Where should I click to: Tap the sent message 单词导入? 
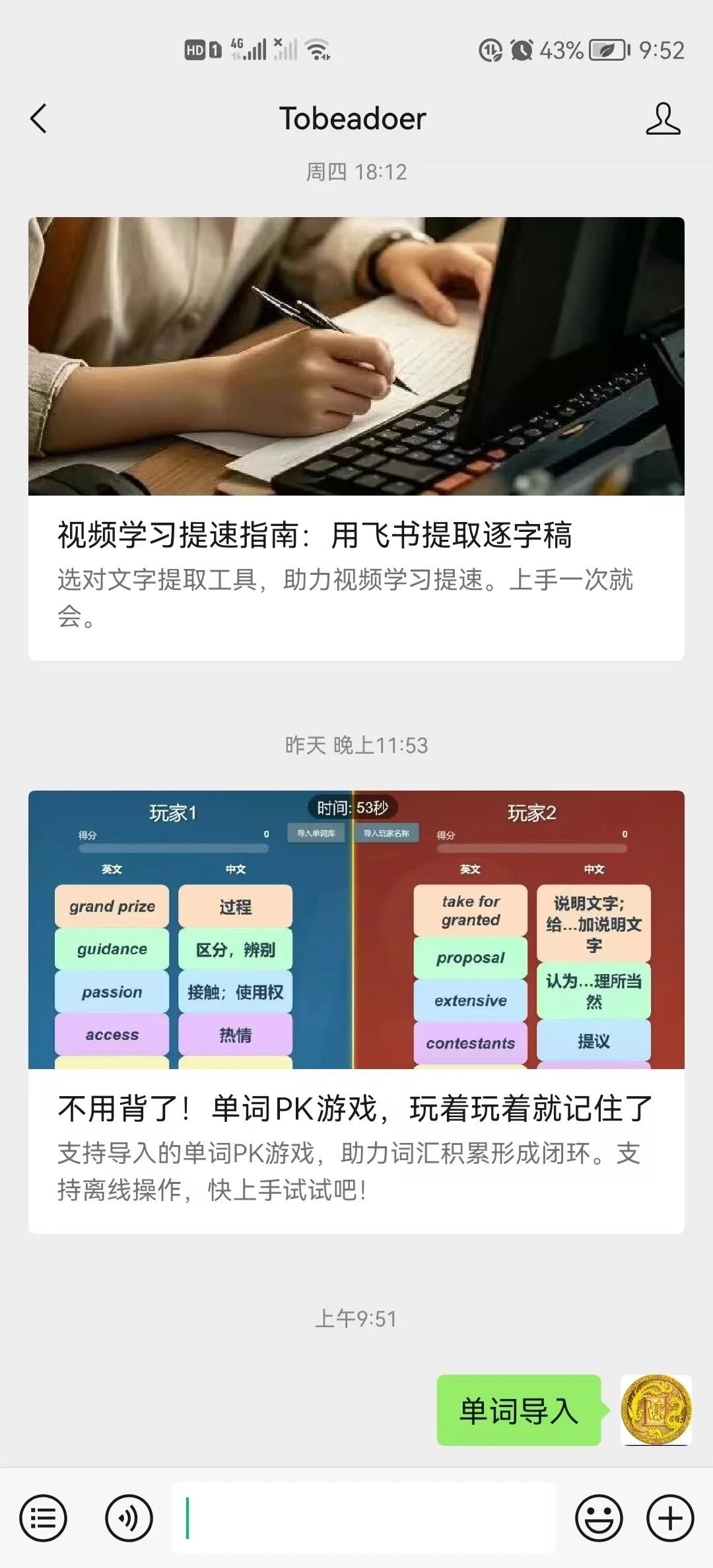[x=519, y=1410]
